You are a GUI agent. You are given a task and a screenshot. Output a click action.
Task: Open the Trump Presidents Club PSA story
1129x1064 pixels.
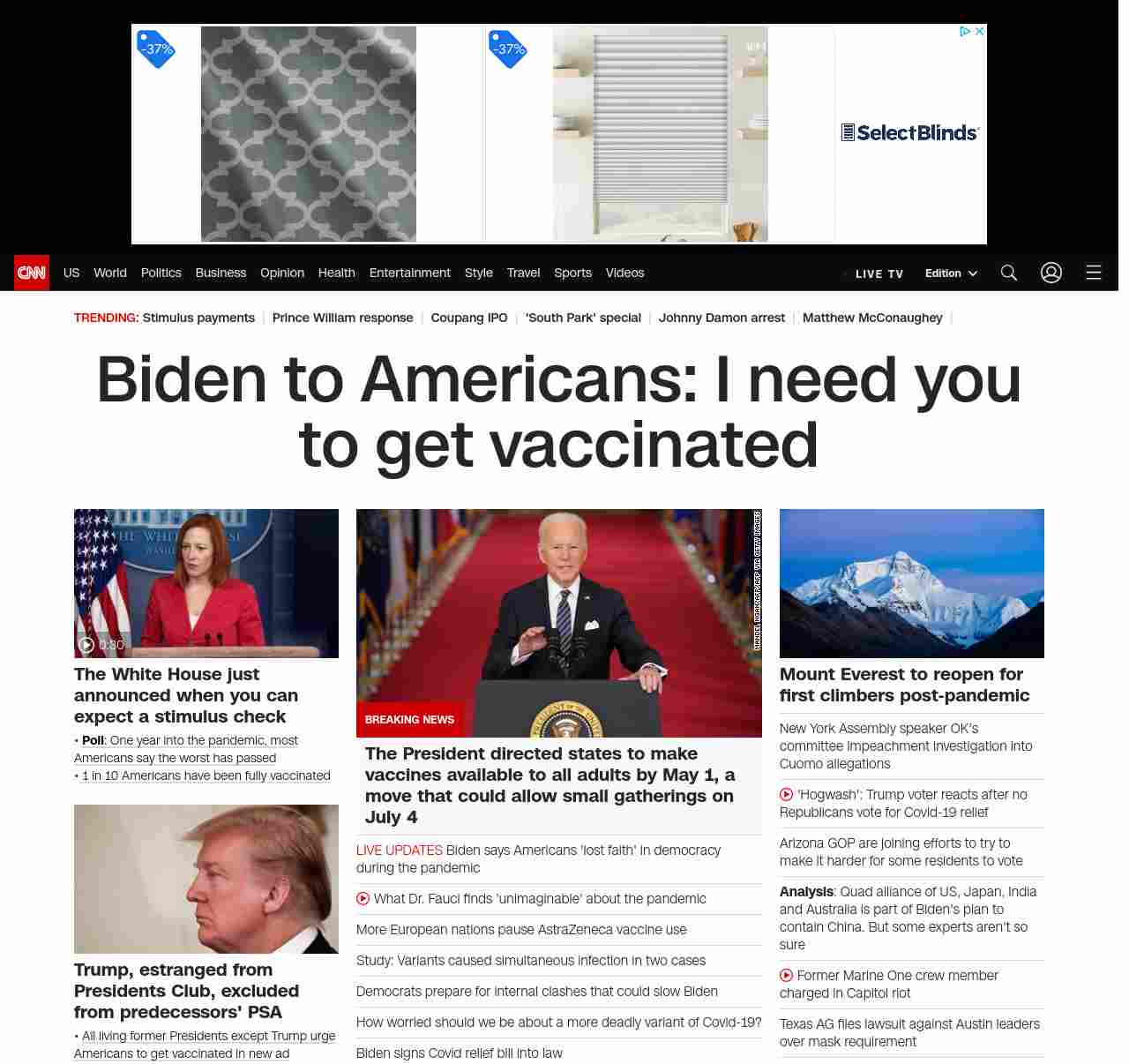[186, 990]
